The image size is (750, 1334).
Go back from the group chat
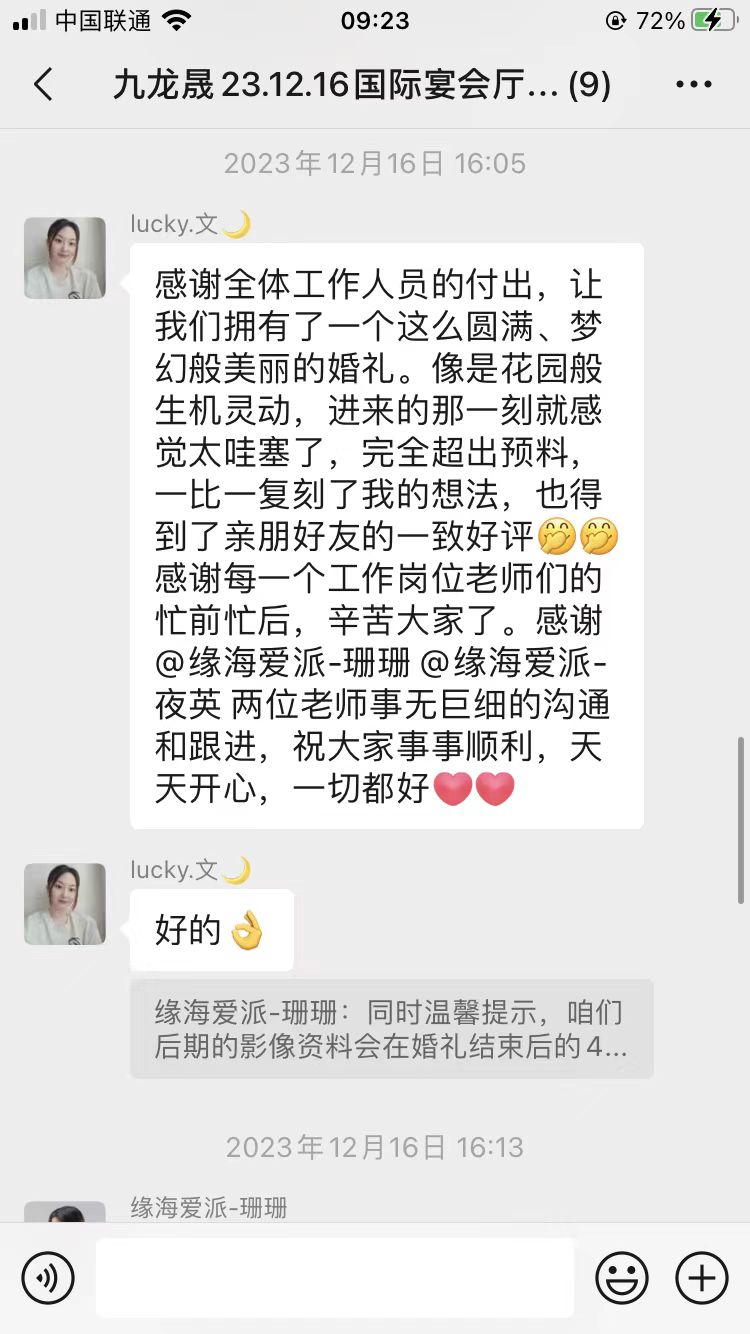tap(43, 85)
